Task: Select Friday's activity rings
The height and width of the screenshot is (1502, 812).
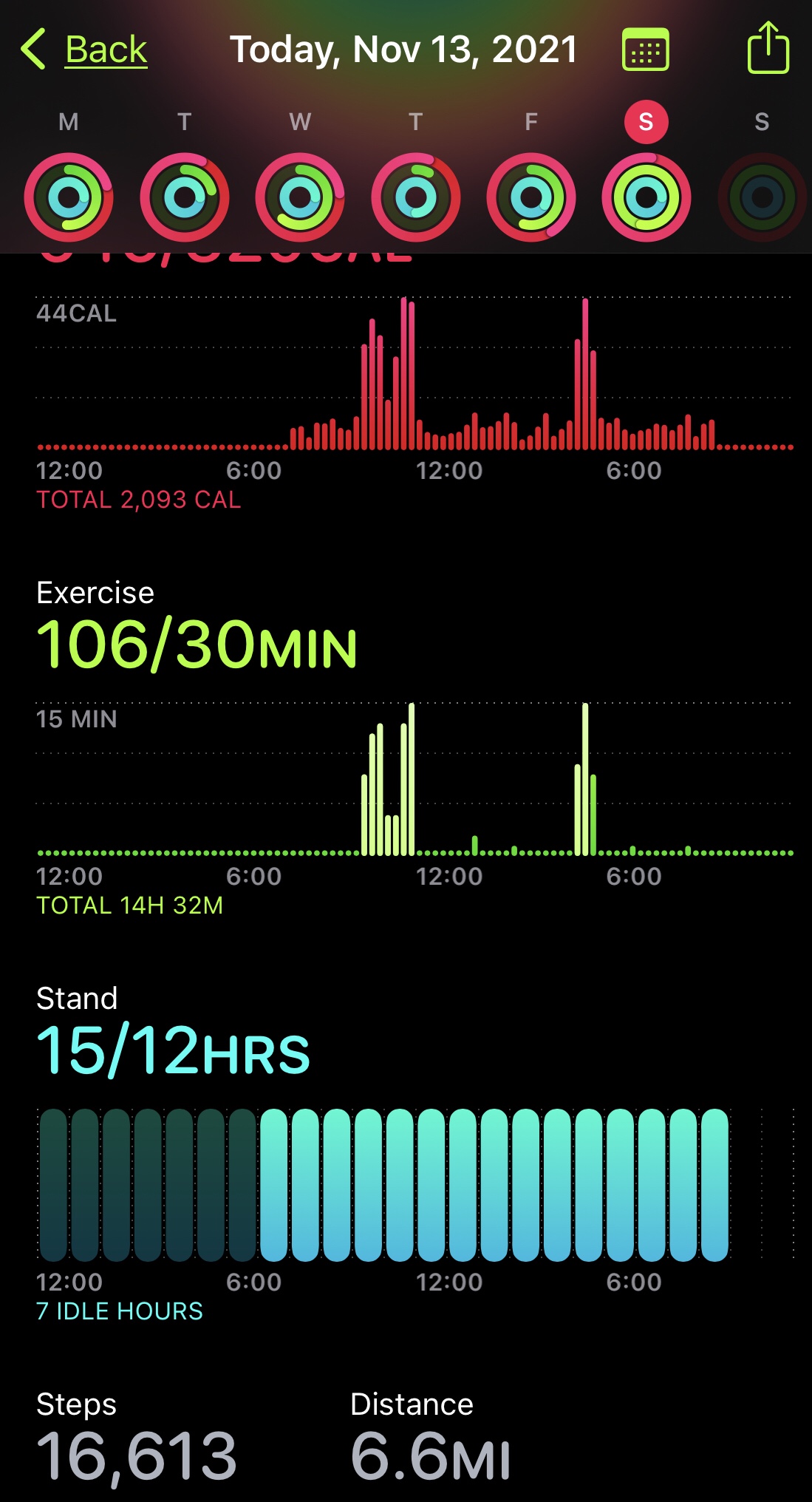Action: click(x=531, y=197)
